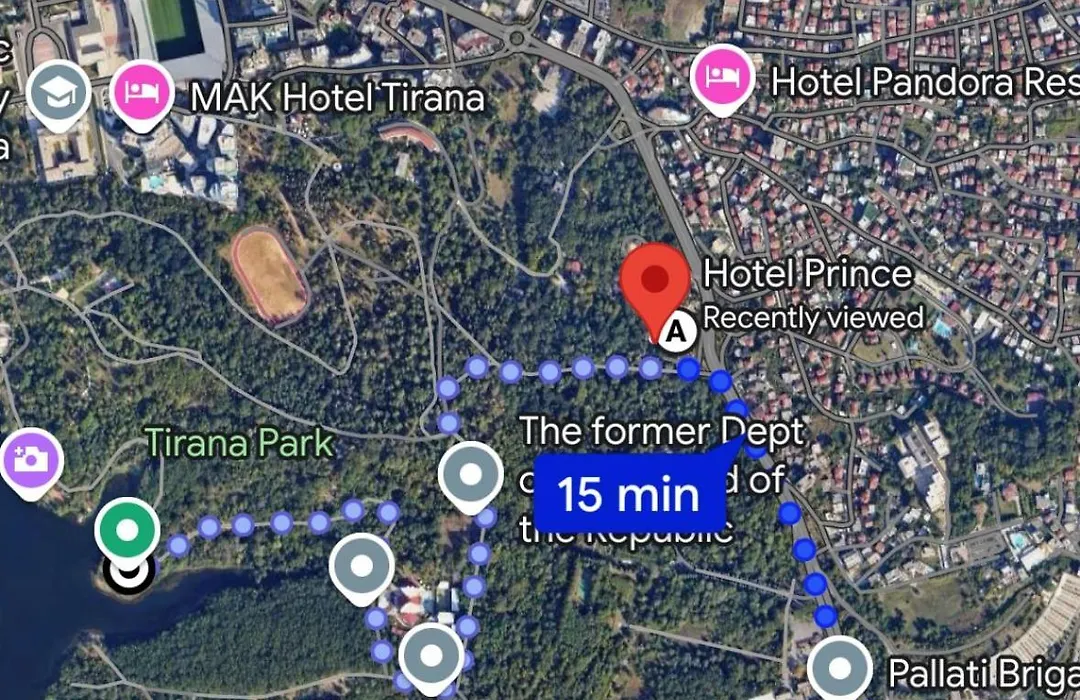This screenshot has width=1080, height=700.
Task: Select the green Tirana Park marker
Action: point(127,530)
